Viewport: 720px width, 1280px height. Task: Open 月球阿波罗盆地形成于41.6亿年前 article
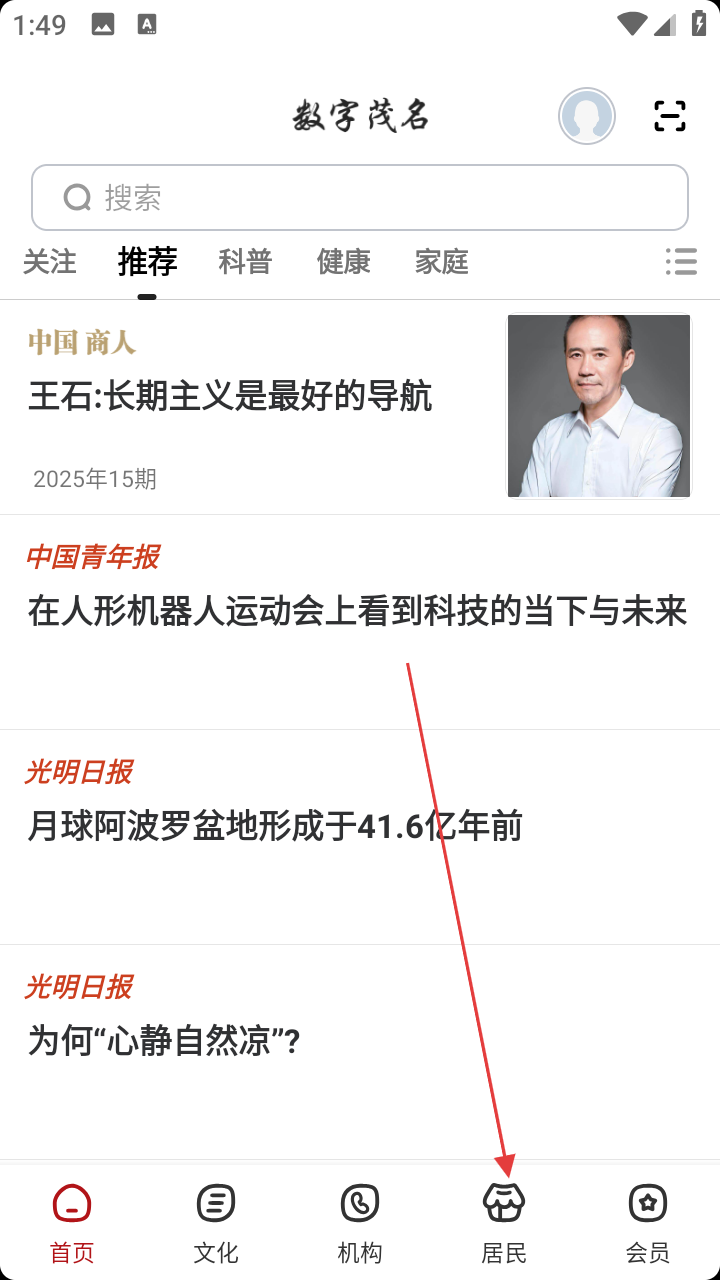point(275,827)
